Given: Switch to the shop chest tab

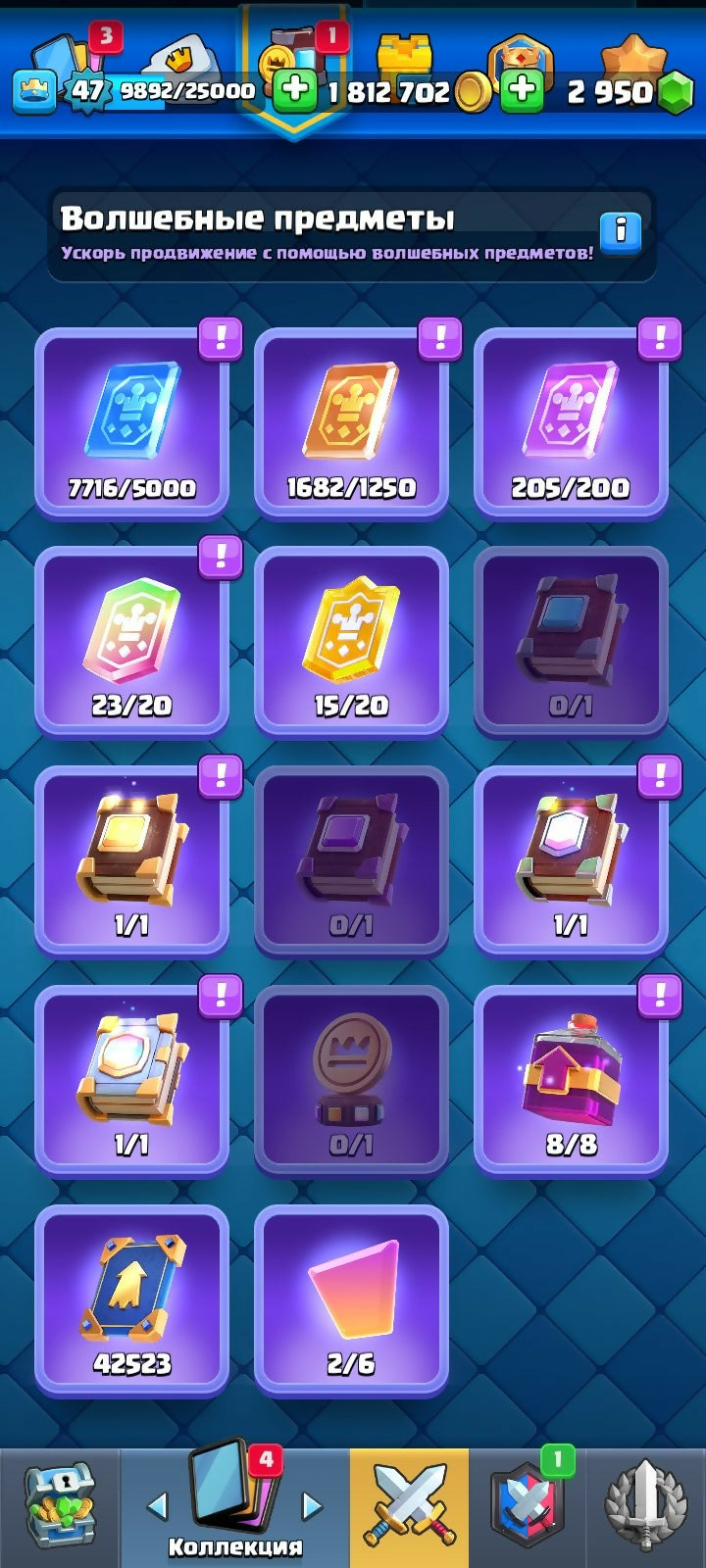Looking at the screenshot, I should pyautogui.click(x=59, y=1507).
